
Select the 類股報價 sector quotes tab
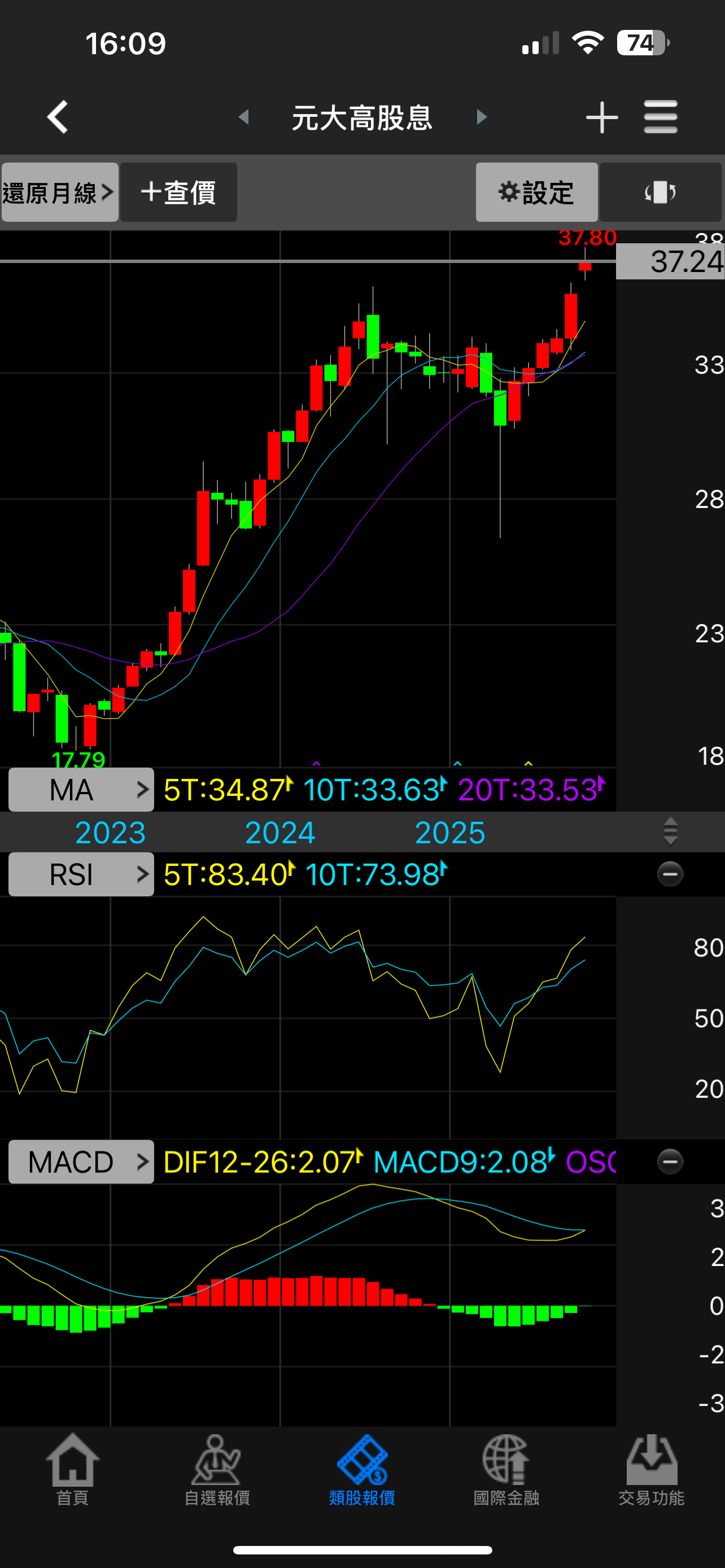[362, 1470]
